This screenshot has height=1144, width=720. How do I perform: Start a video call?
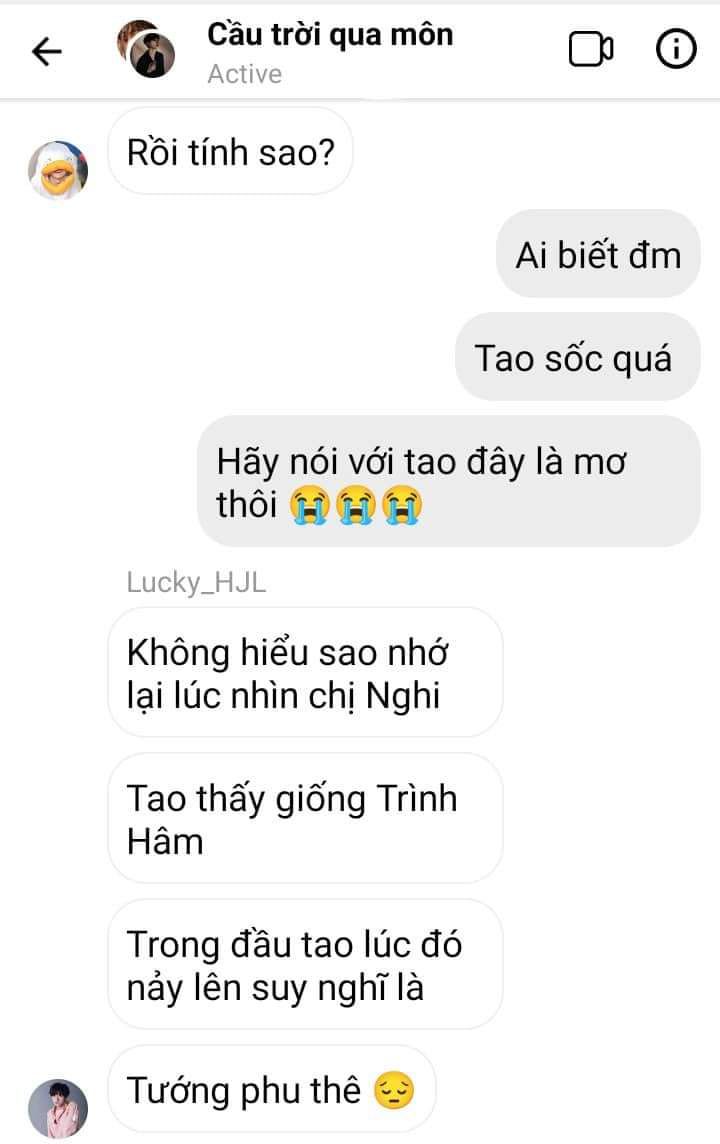tap(590, 50)
